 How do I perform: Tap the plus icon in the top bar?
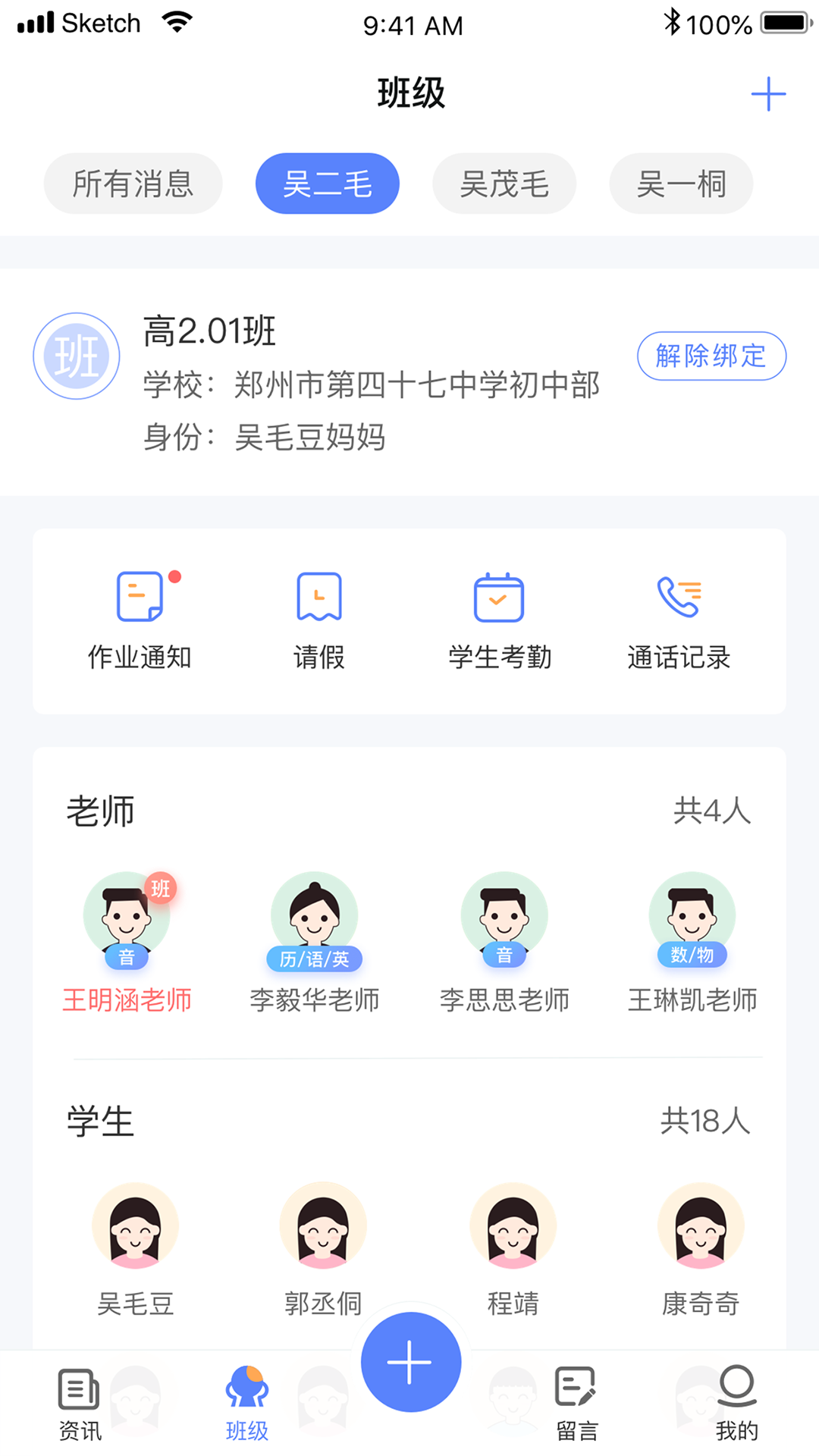point(768,94)
